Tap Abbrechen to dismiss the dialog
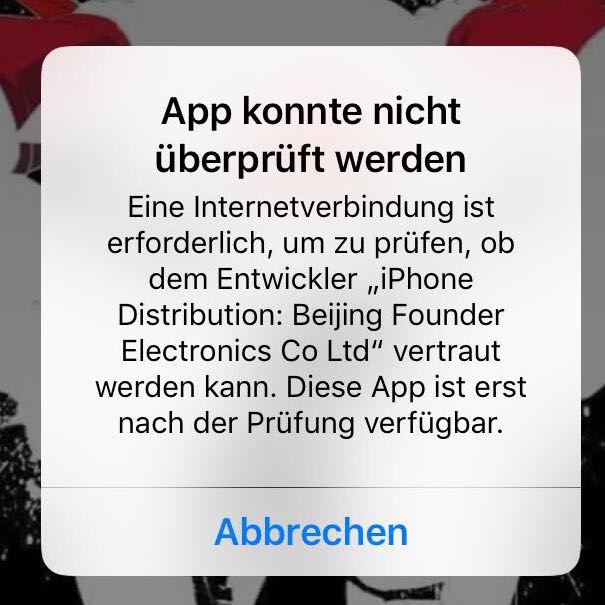605x605 pixels. [311, 532]
